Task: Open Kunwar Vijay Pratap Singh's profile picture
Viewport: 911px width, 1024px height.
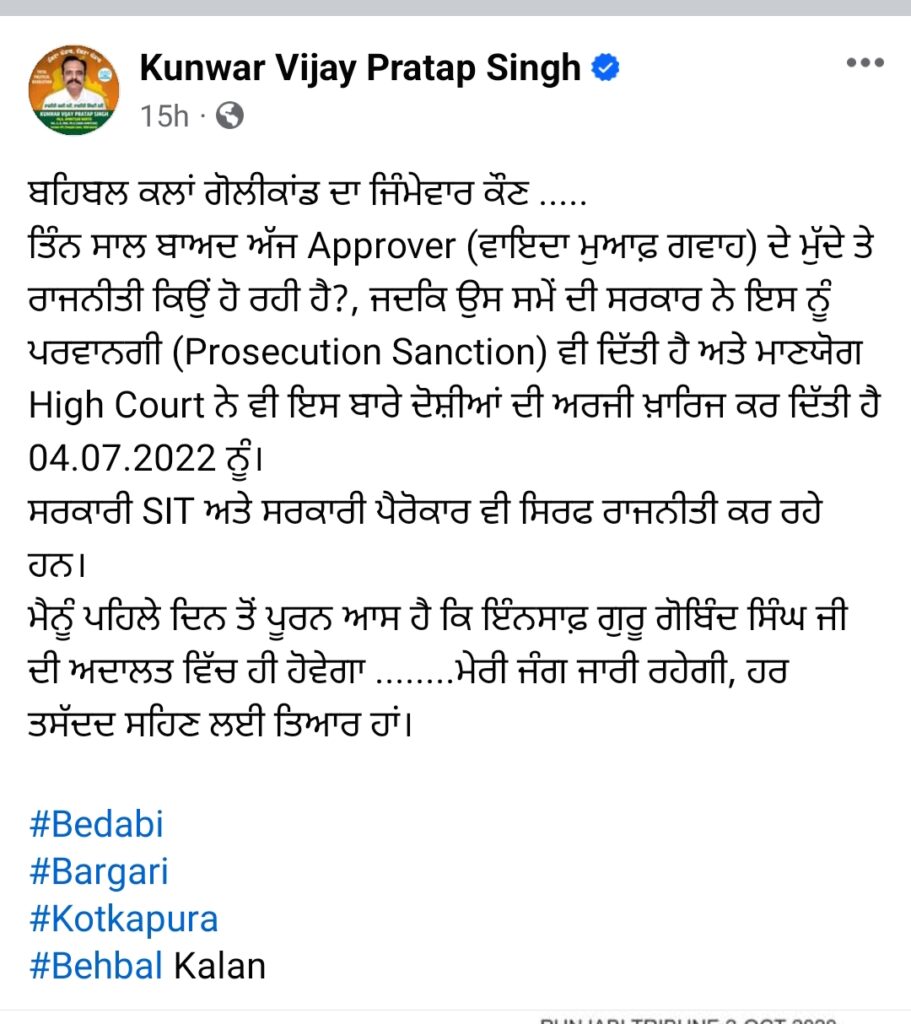Action: (74, 89)
